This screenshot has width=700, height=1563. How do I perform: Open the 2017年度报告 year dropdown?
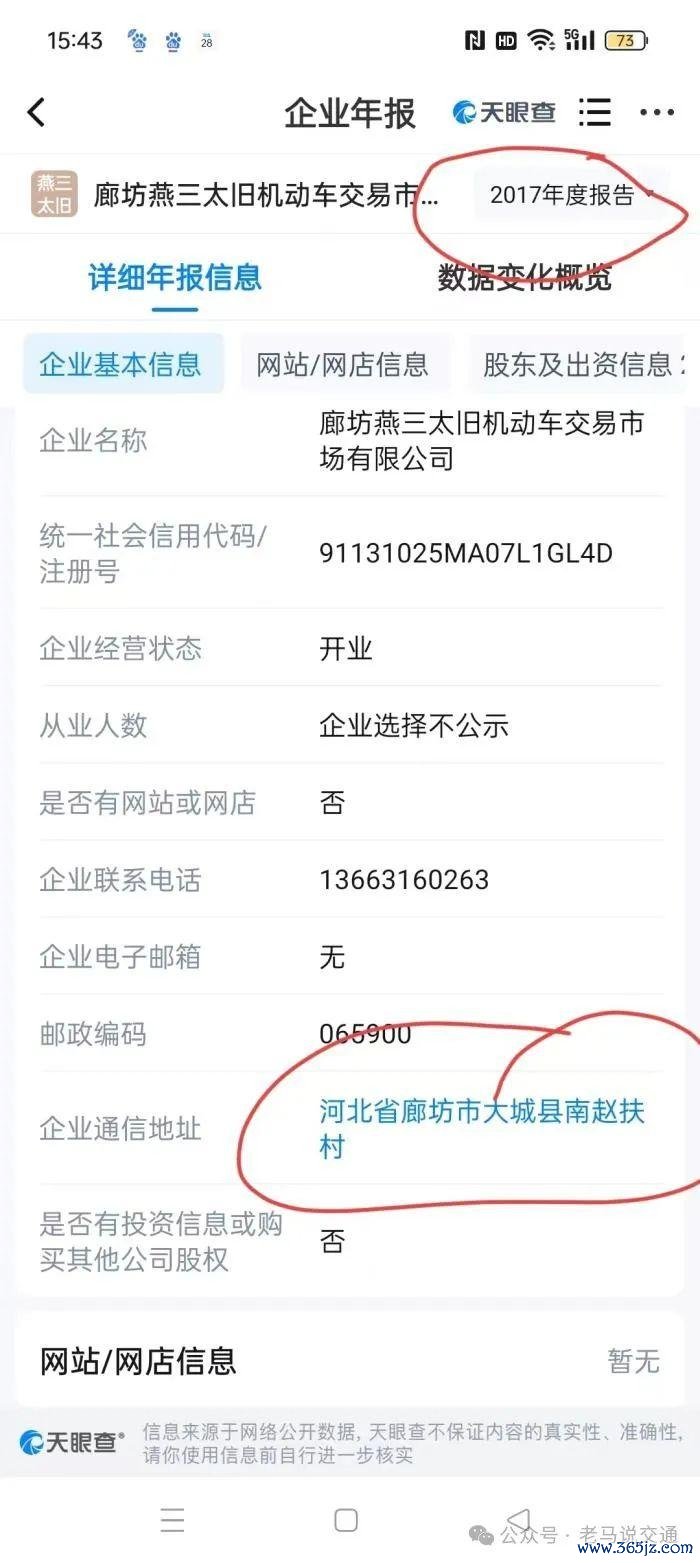click(571, 195)
